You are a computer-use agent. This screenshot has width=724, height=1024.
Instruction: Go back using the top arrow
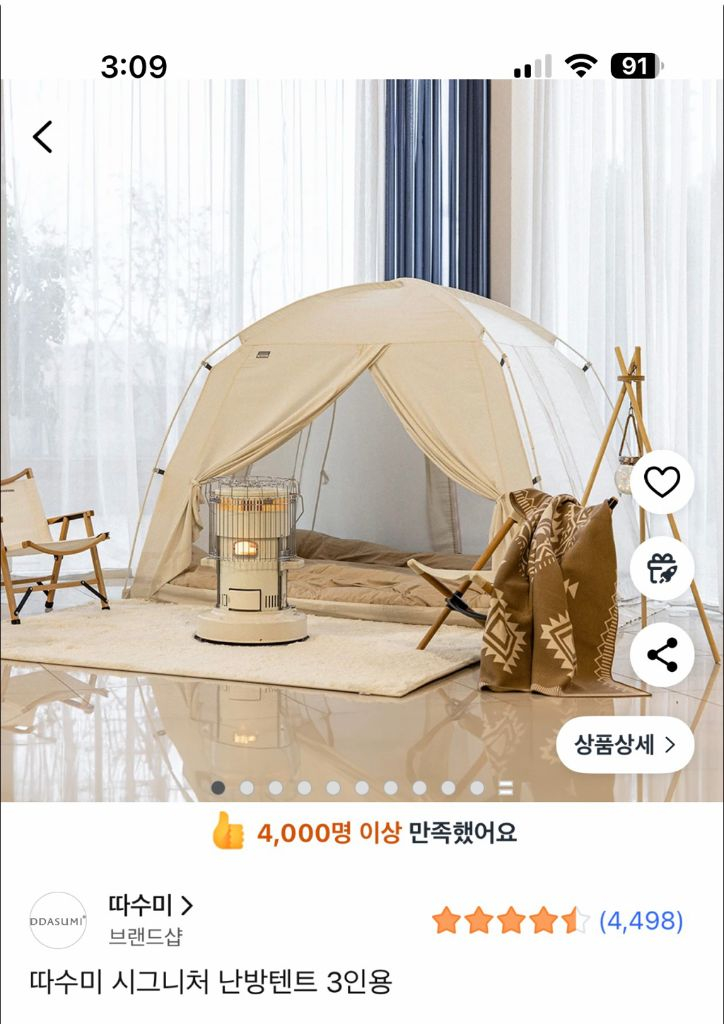tap(42, 136)
